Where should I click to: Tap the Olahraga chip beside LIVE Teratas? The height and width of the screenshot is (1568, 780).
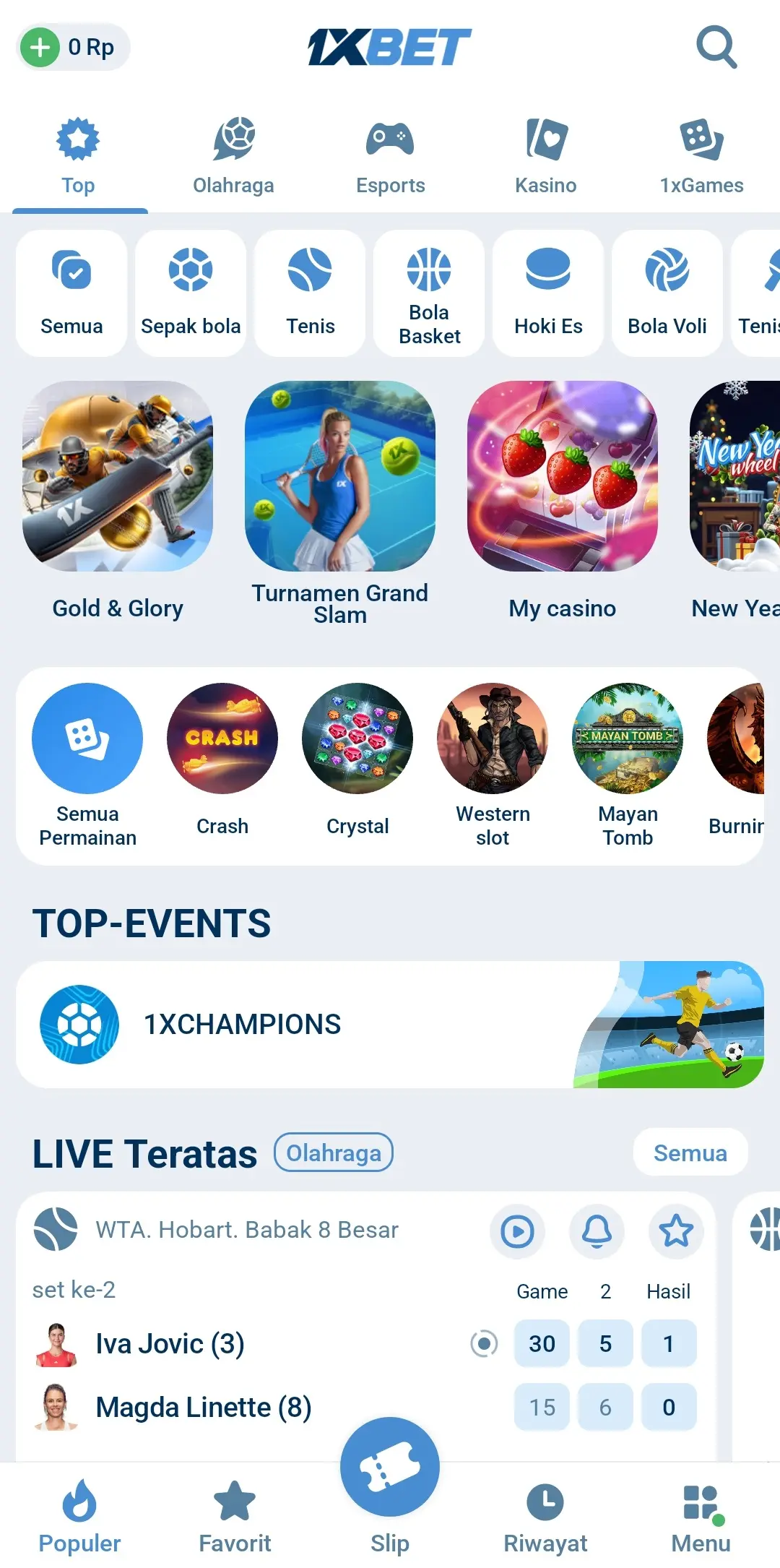tap(334, 1153)
